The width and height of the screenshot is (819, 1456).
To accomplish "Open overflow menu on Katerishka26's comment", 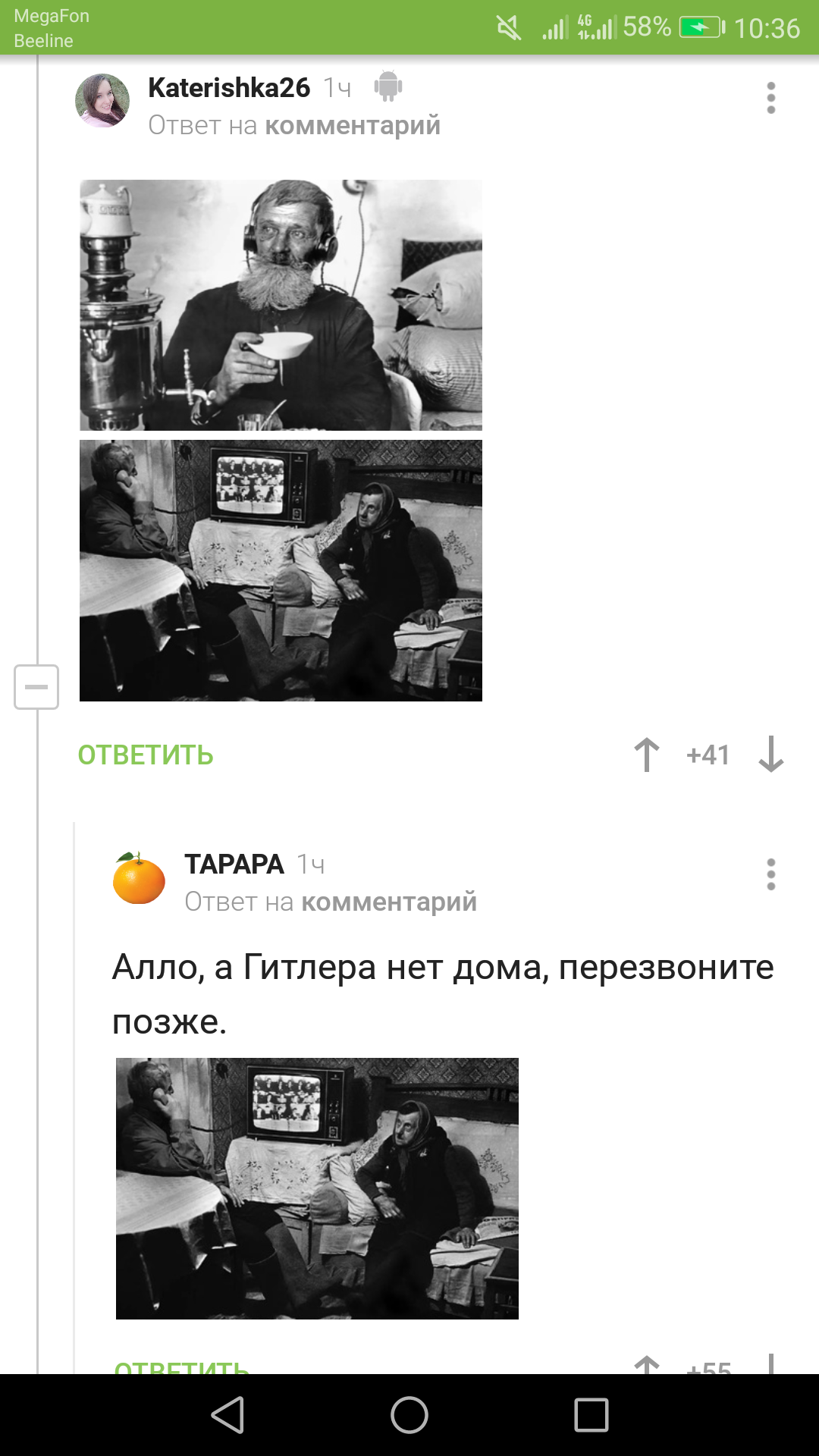I will pos(770,98).
